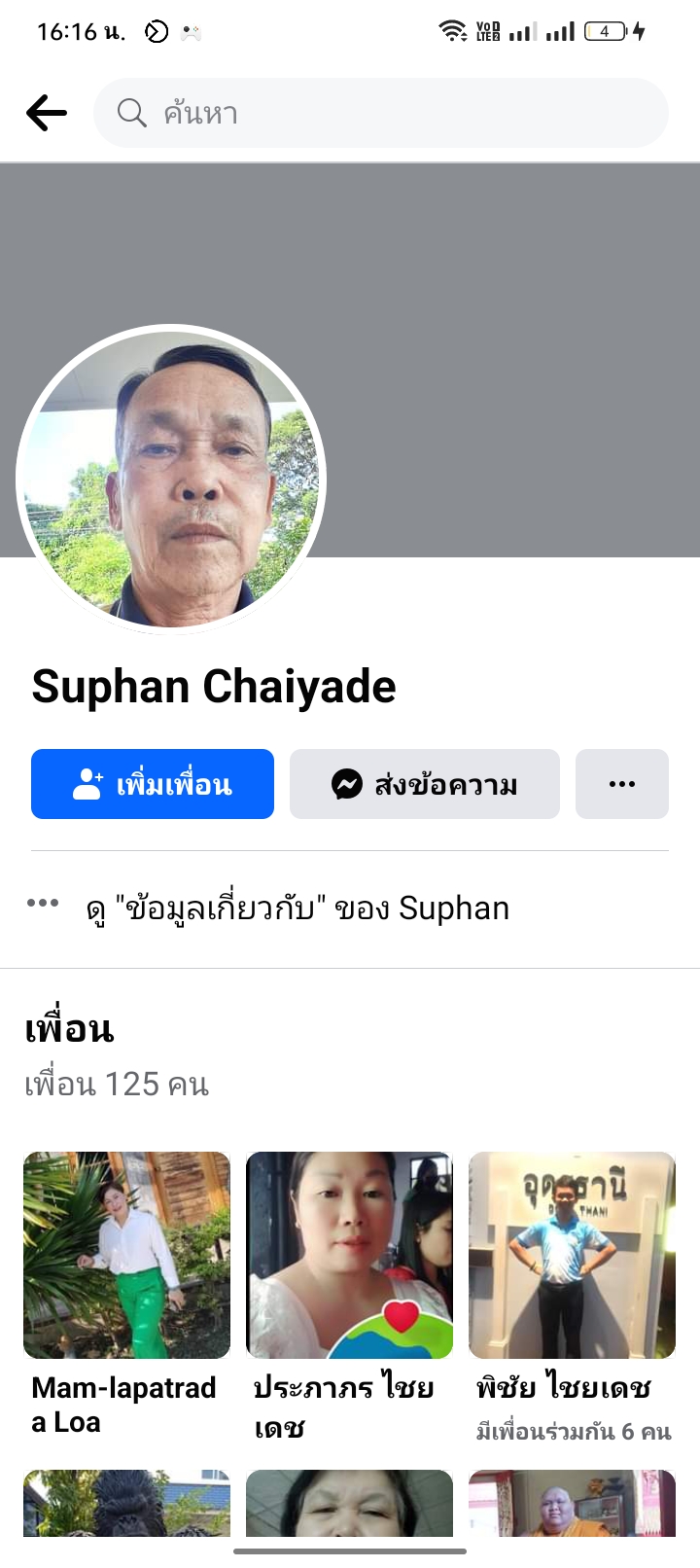Go back using the arrow icon
This screenshot has width=700, height=1568.
(47, 113)
